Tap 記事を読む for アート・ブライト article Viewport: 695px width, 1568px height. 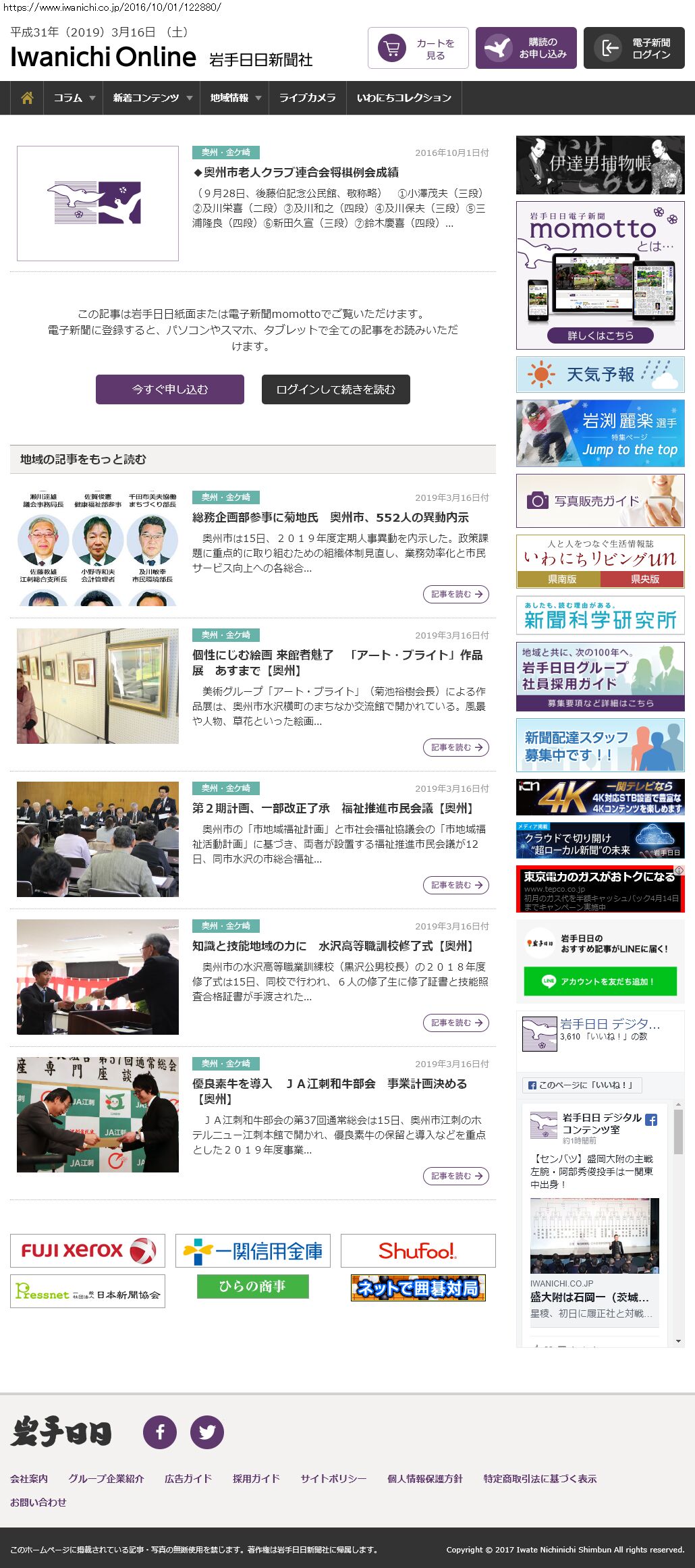pyautogui.click(x=456, y=747)
